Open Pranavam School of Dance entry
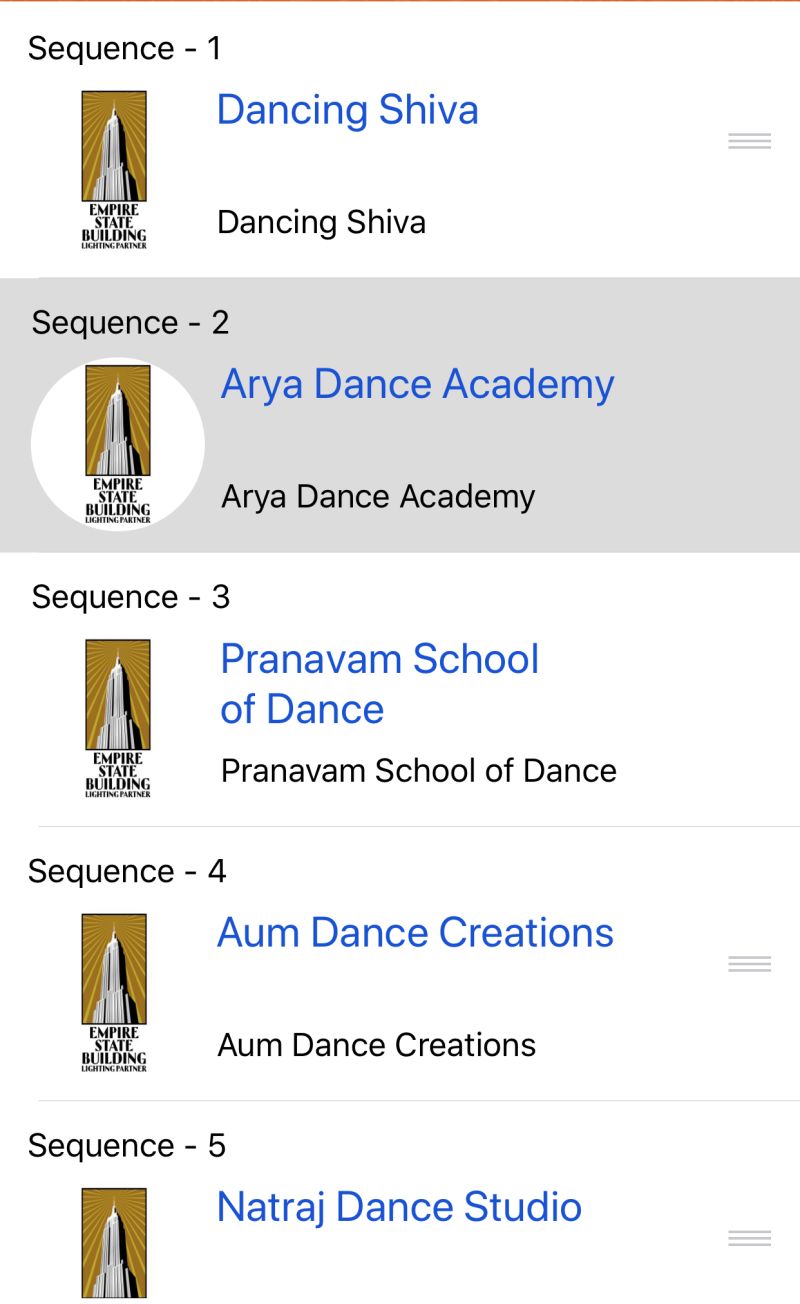The width and height of the screenshot is (800, 1304). tap(379, 683)
